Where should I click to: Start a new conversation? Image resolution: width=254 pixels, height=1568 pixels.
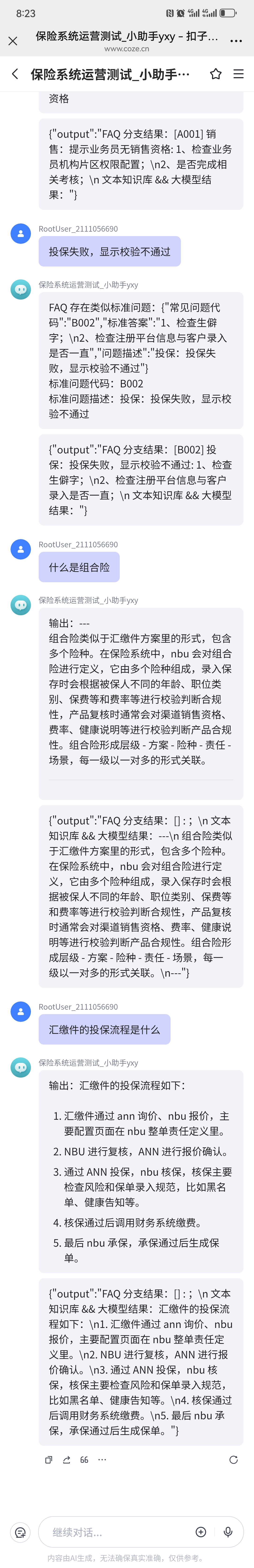tap(20, 1532)
